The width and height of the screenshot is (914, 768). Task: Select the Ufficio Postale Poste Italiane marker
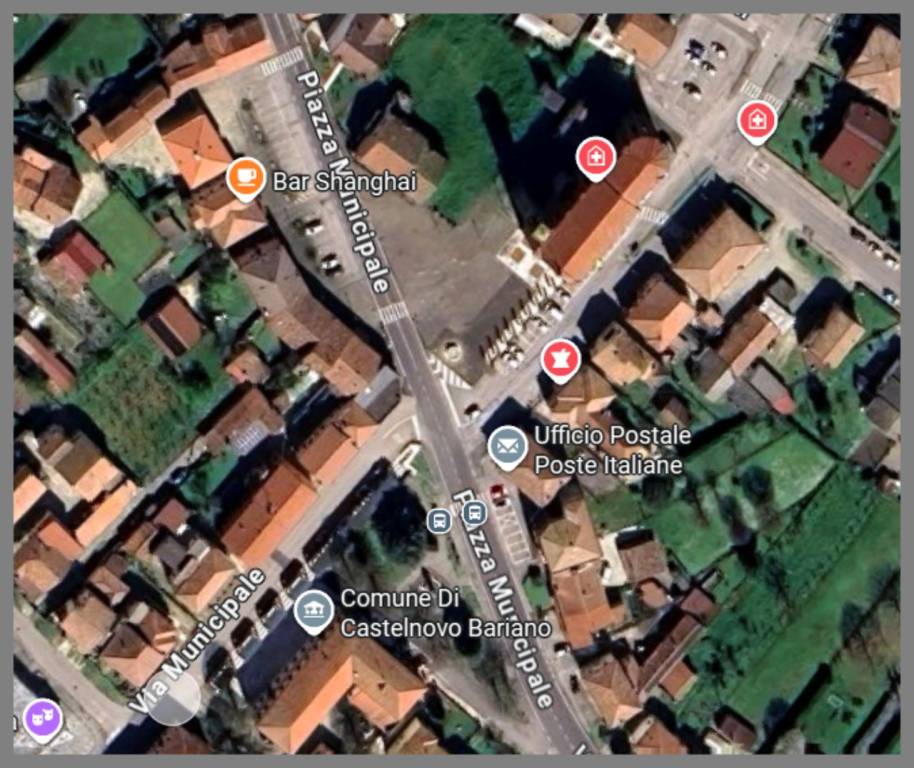click(x=508, y=446)
